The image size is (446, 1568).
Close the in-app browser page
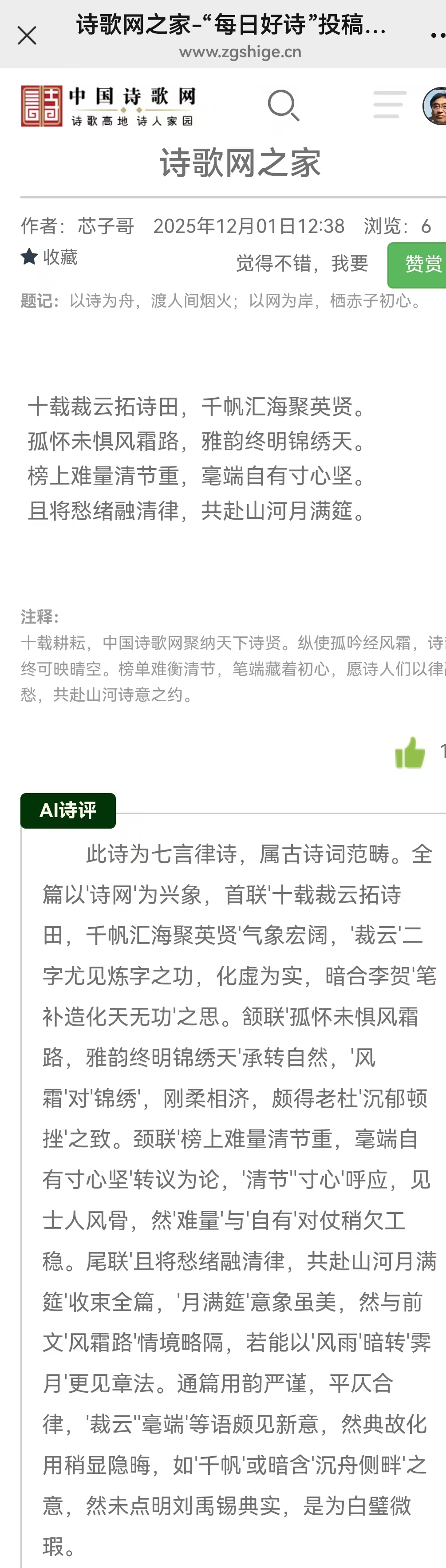click(27, 36)
